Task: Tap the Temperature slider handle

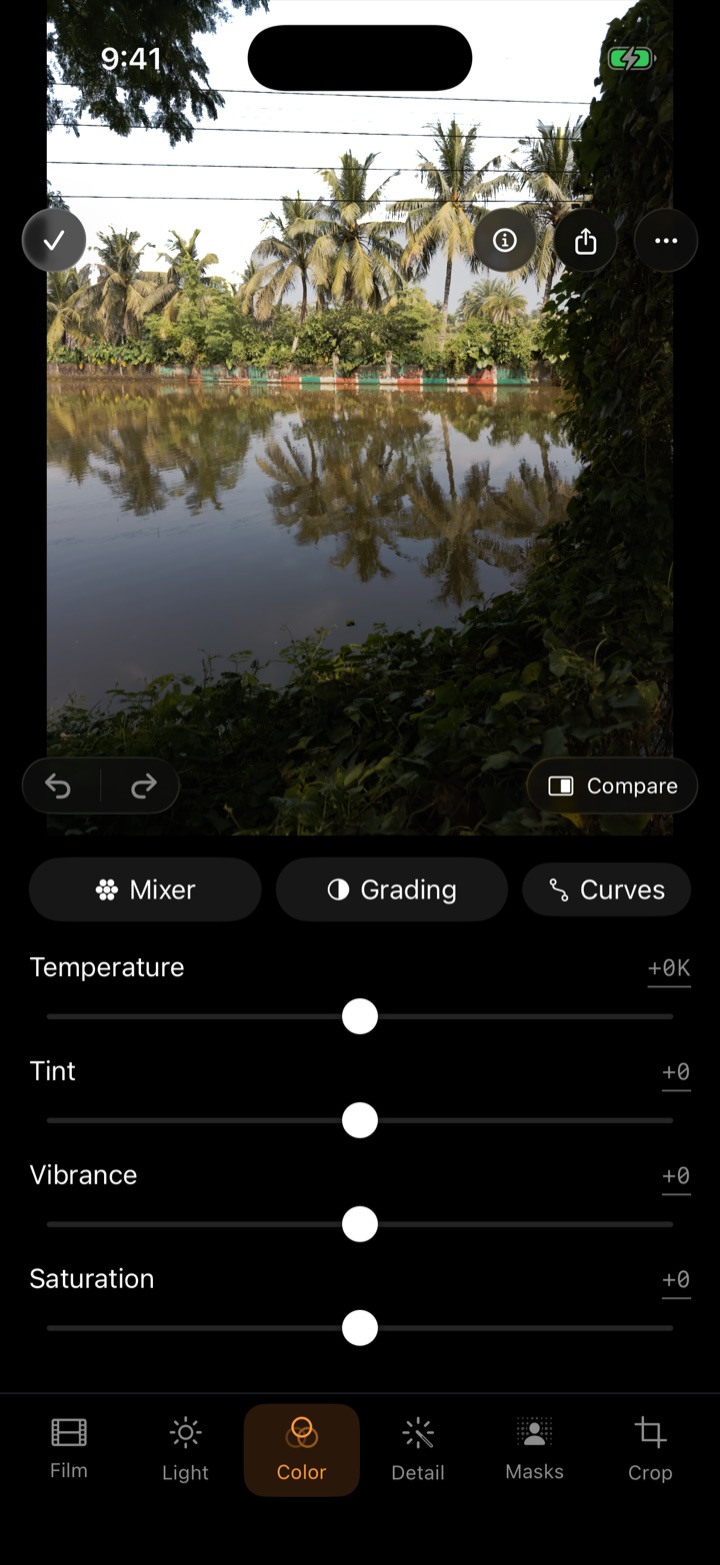Action: [360, 1016]
